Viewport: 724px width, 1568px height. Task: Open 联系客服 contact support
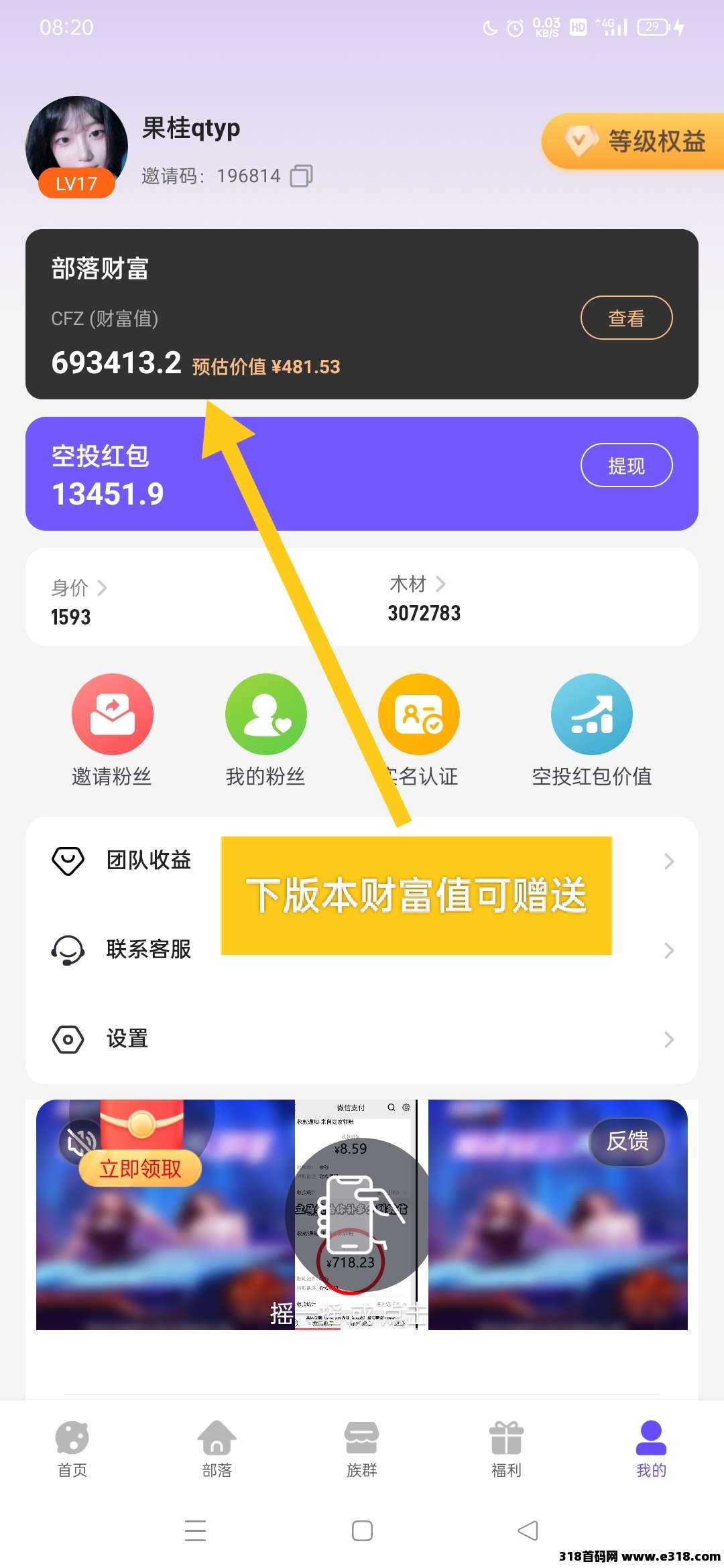[x=149, y=950]
